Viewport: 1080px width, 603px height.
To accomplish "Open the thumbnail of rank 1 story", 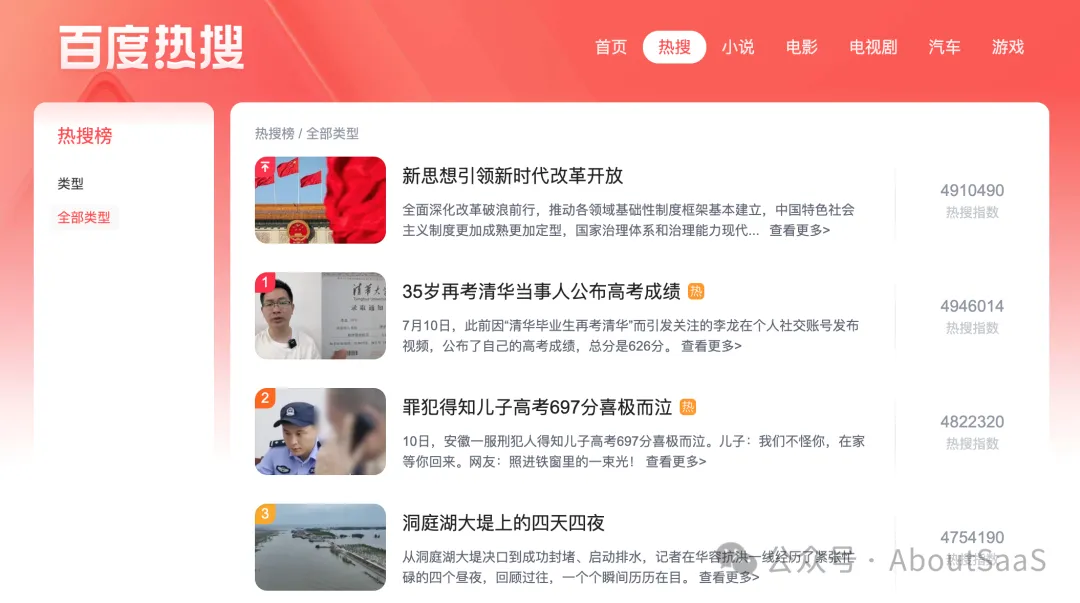I will 320,316.
